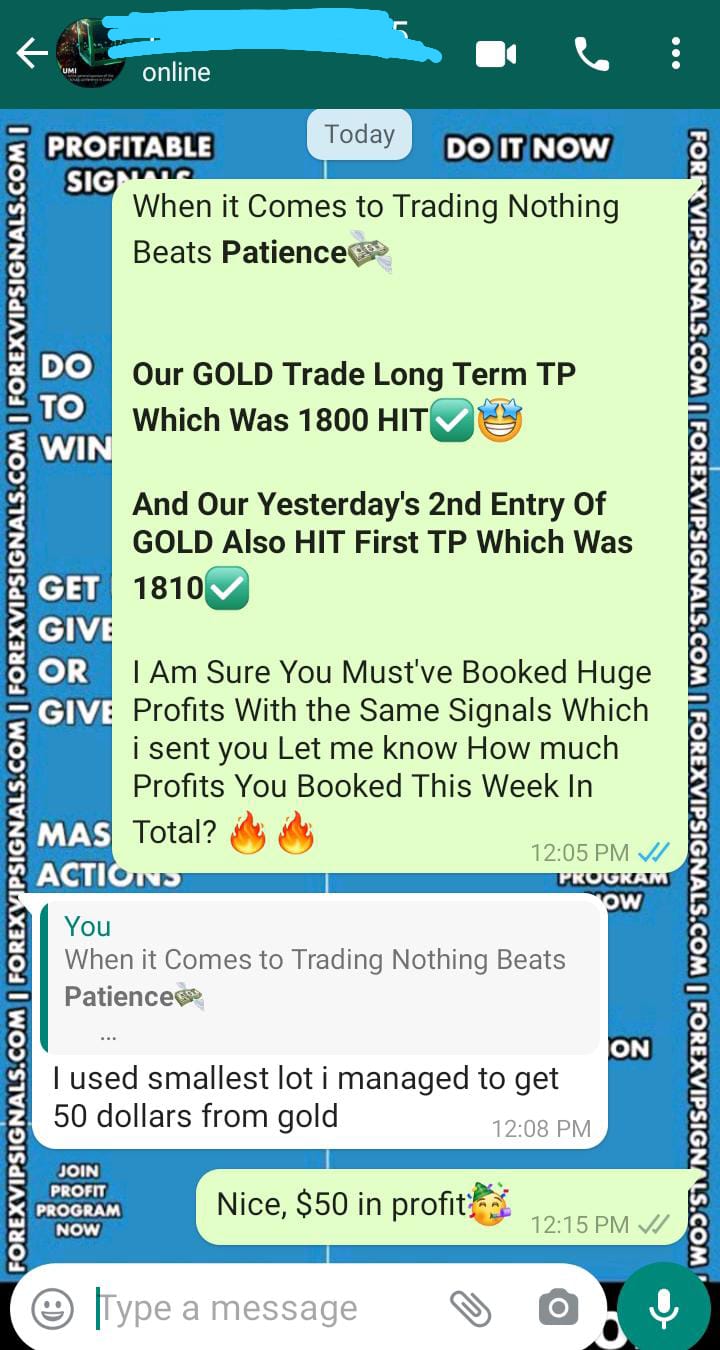
Task: Open the emoji picker
Action: (x=52, y=1308)
